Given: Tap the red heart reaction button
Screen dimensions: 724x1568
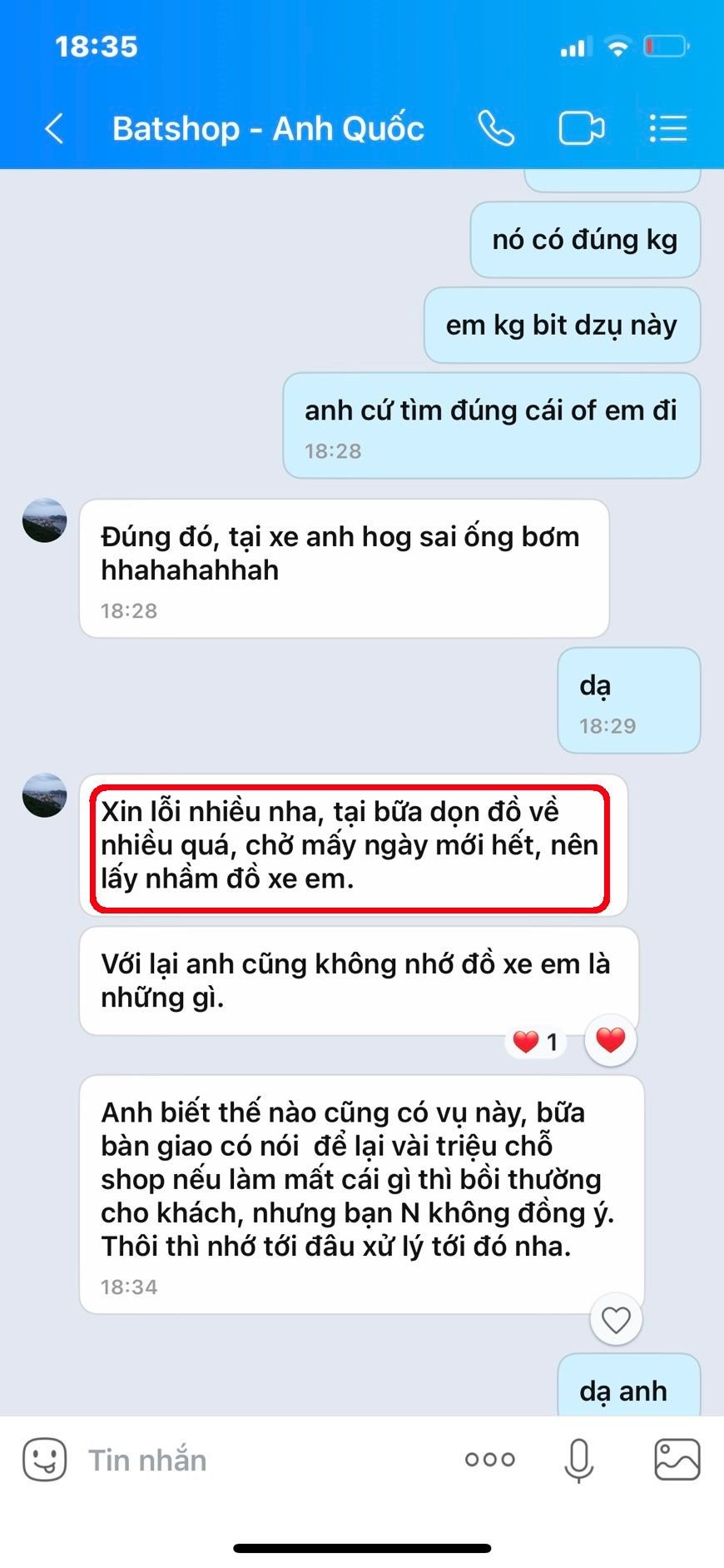Looking at the screenshot, I should (611, 1040).
